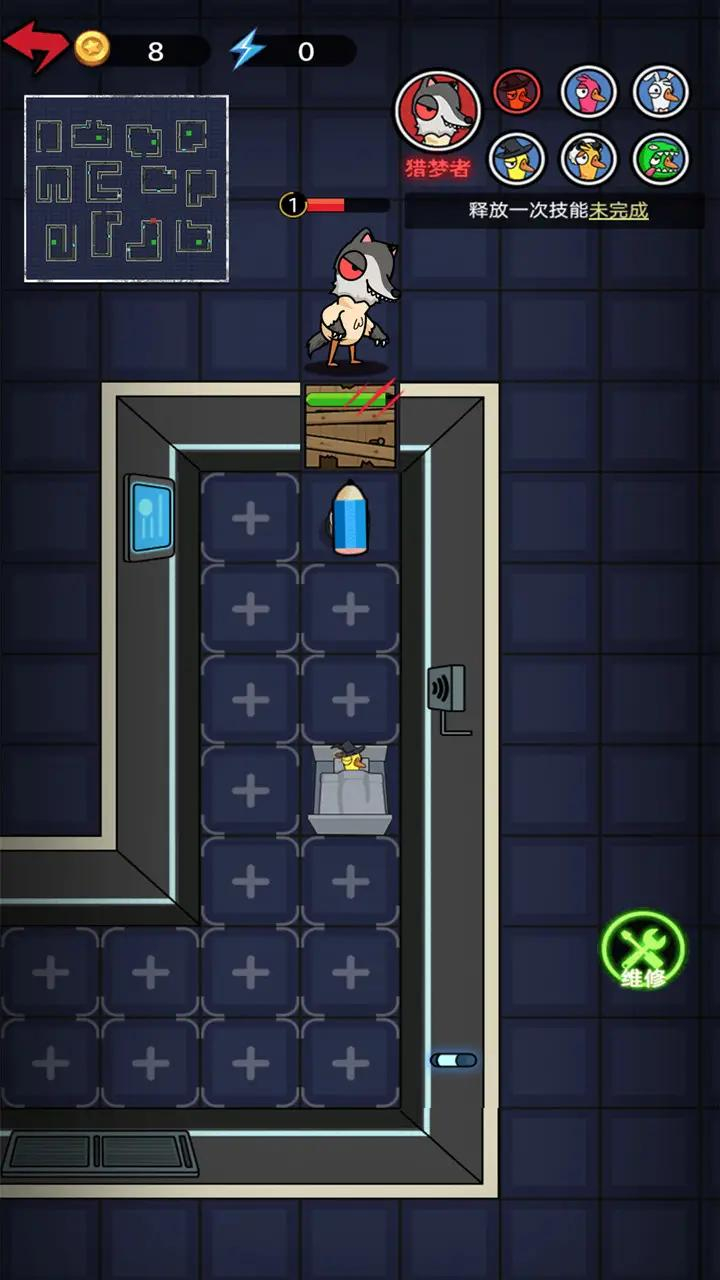Select the white rabbit player avatar
Viewport: 720px width, 1280px height.
(660, 93)
